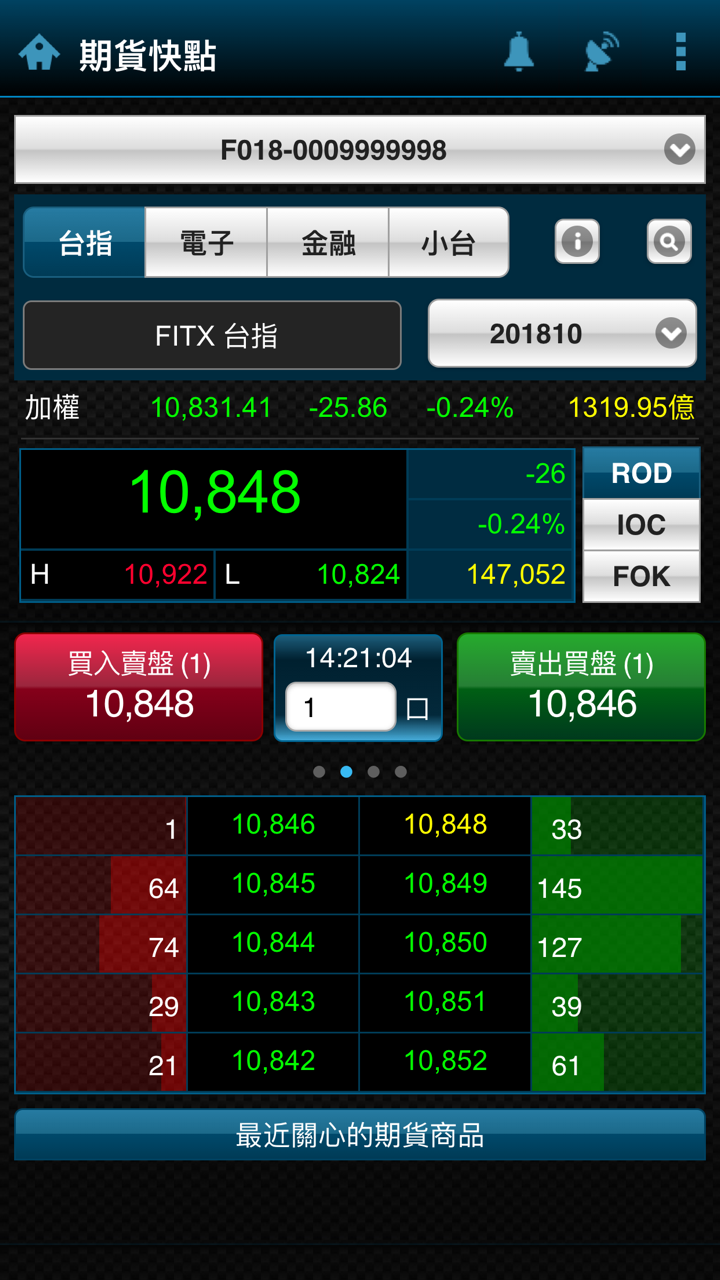Open the overflow menu
The width and height of the screenshot is (720, 1280).
click(x=680, y=52)
